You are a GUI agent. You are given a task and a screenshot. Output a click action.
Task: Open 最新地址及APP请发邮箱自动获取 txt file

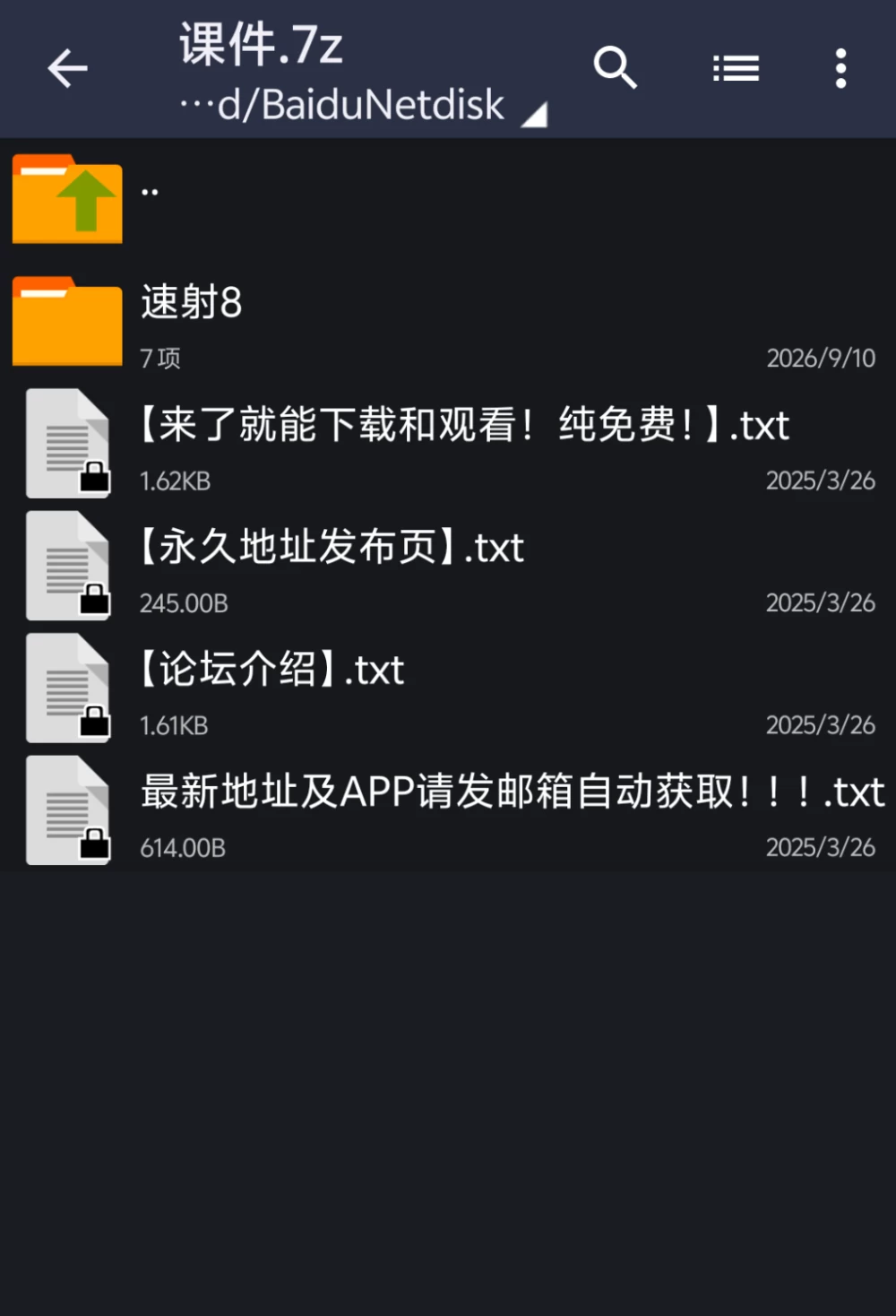(x=448, y=810)
